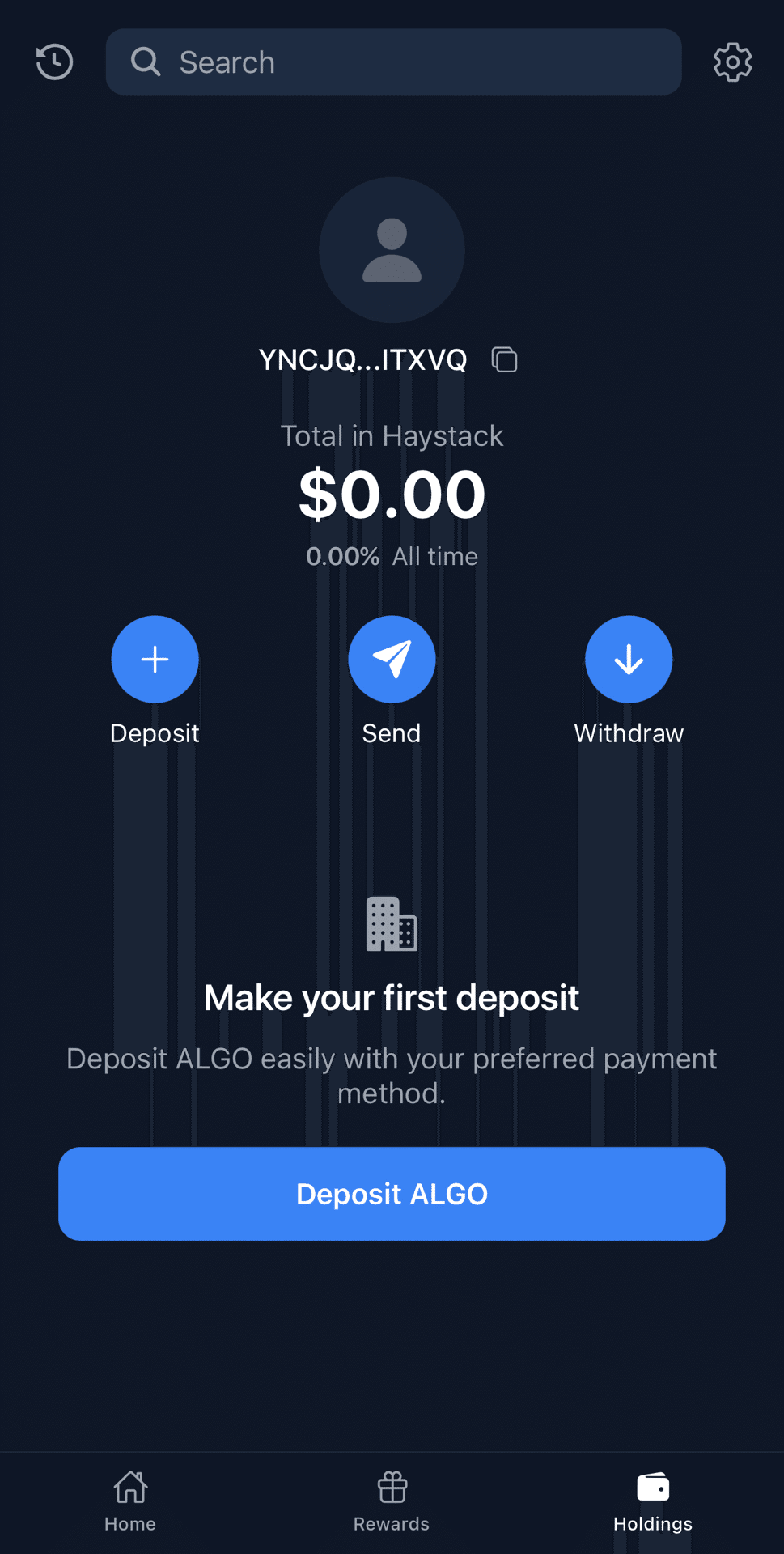Open the profile avatar

[392, 250]
